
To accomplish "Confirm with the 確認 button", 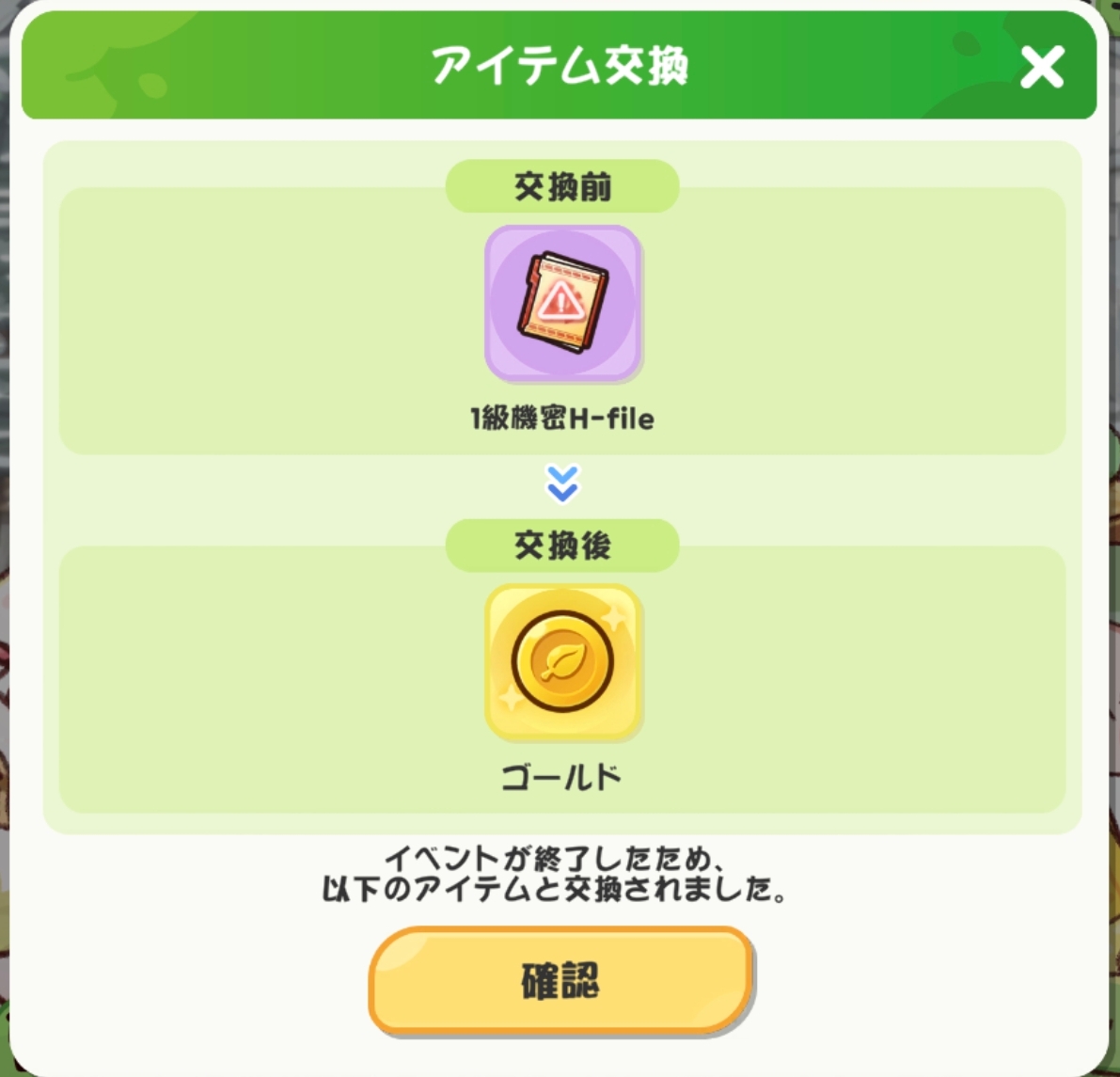I will pyautogui.click(x=560, y=979).
